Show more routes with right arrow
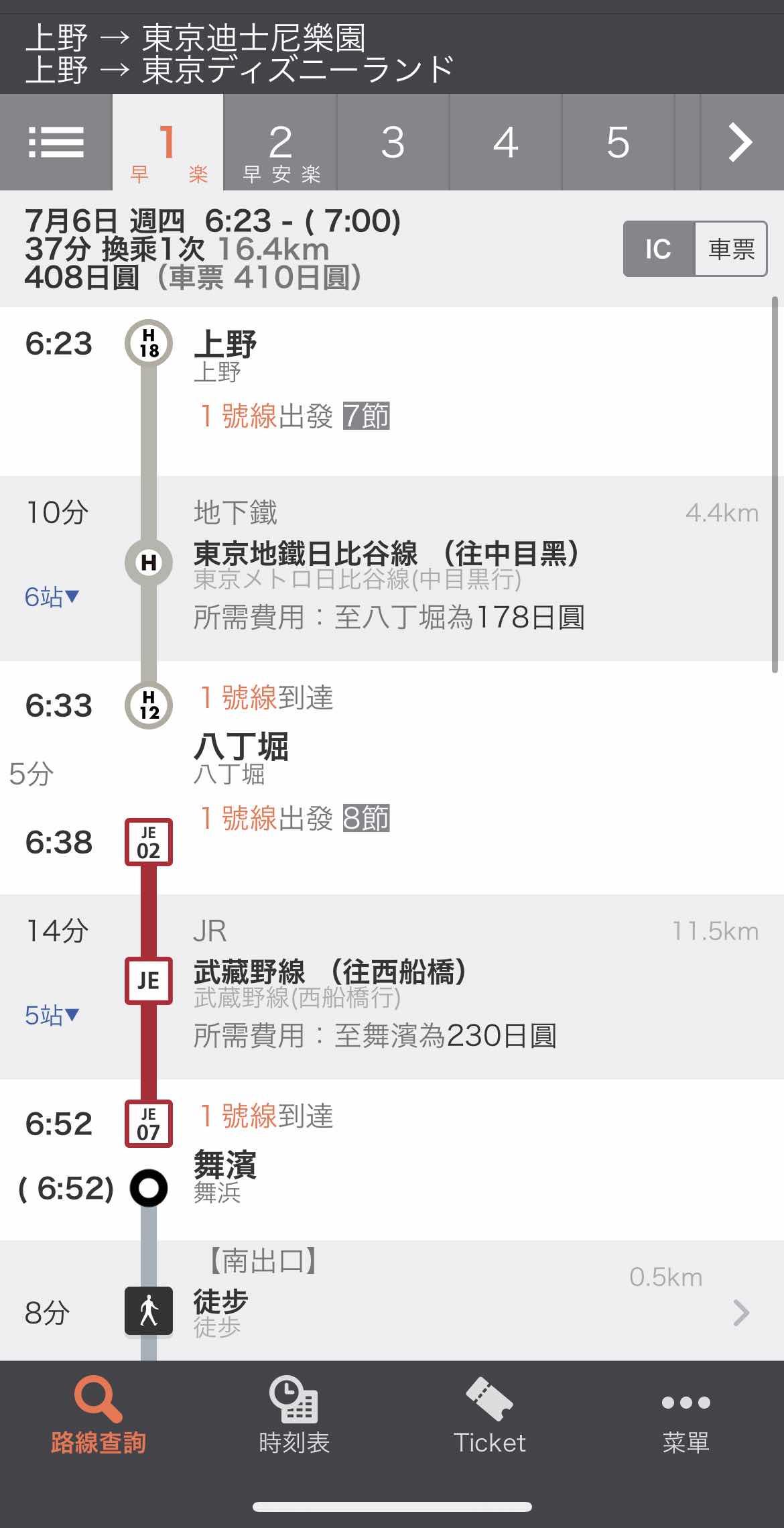Screen dimensions: 784x1528 click(x=740, y=142)
